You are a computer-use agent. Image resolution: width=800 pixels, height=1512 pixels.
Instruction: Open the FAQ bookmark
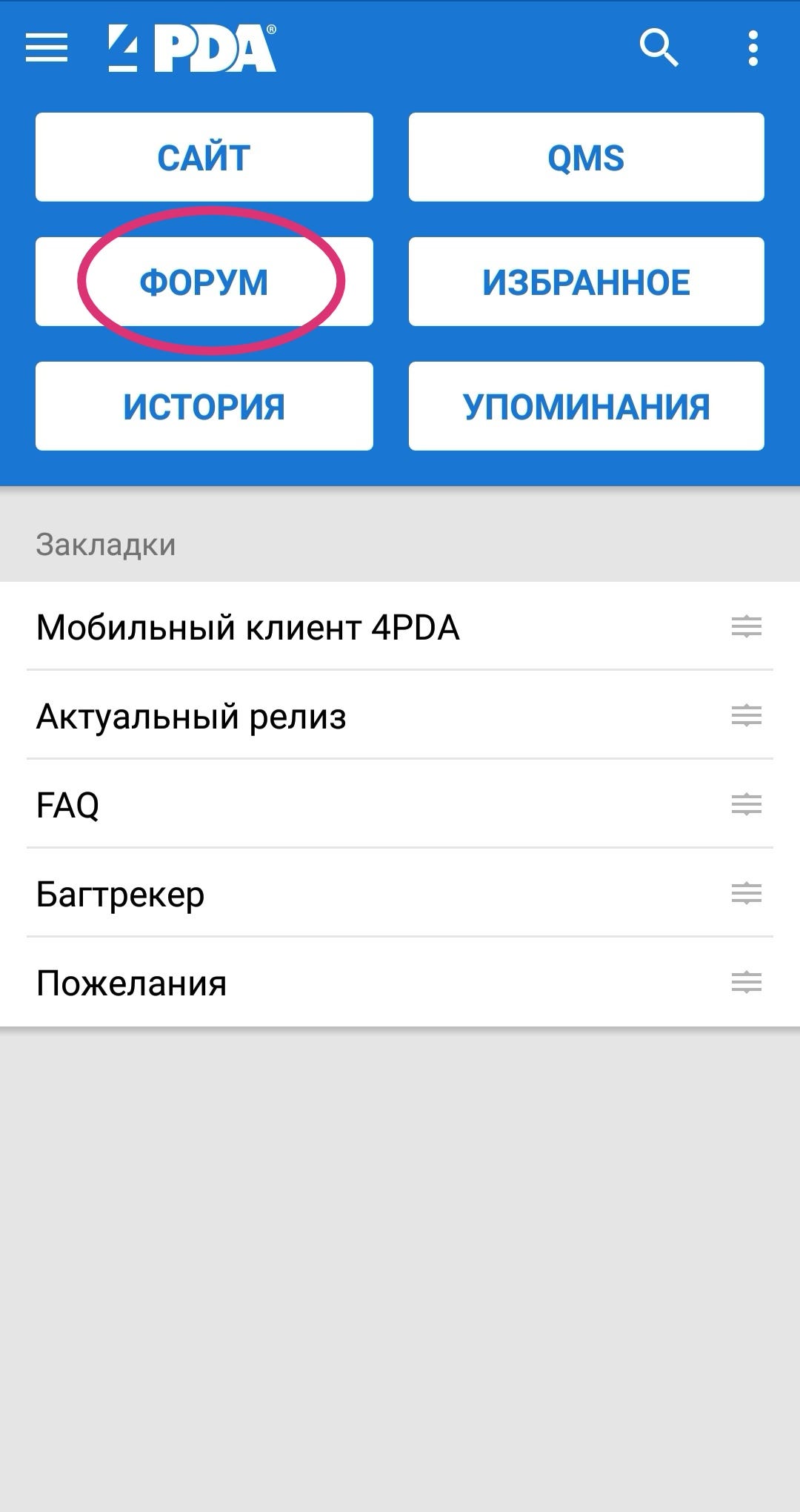tap(400, 804)
